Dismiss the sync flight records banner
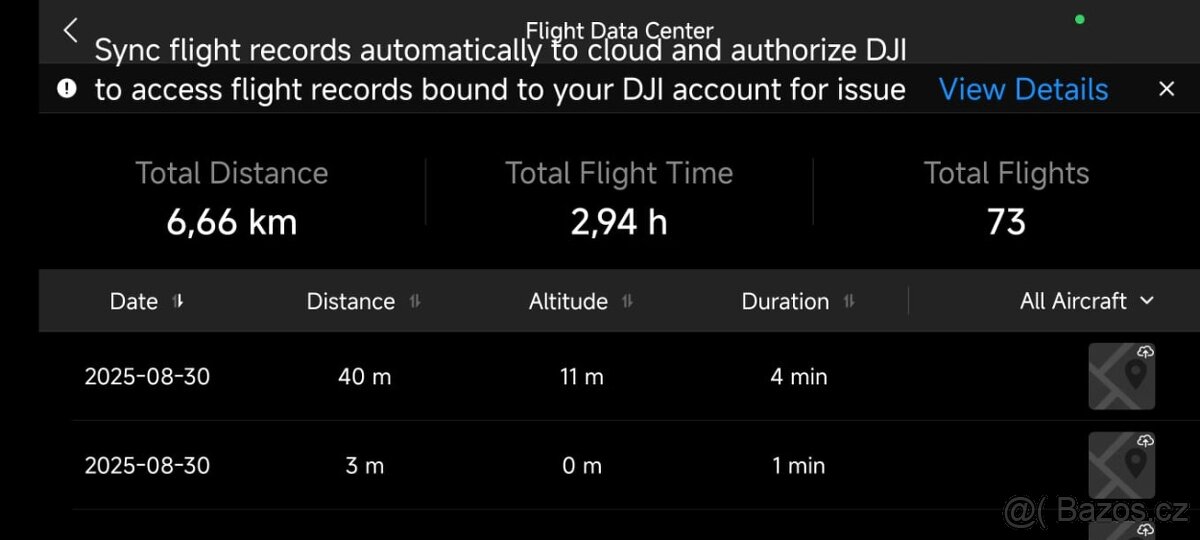The width and height of the screenshot is (1200, 540). coord(1166,89)
